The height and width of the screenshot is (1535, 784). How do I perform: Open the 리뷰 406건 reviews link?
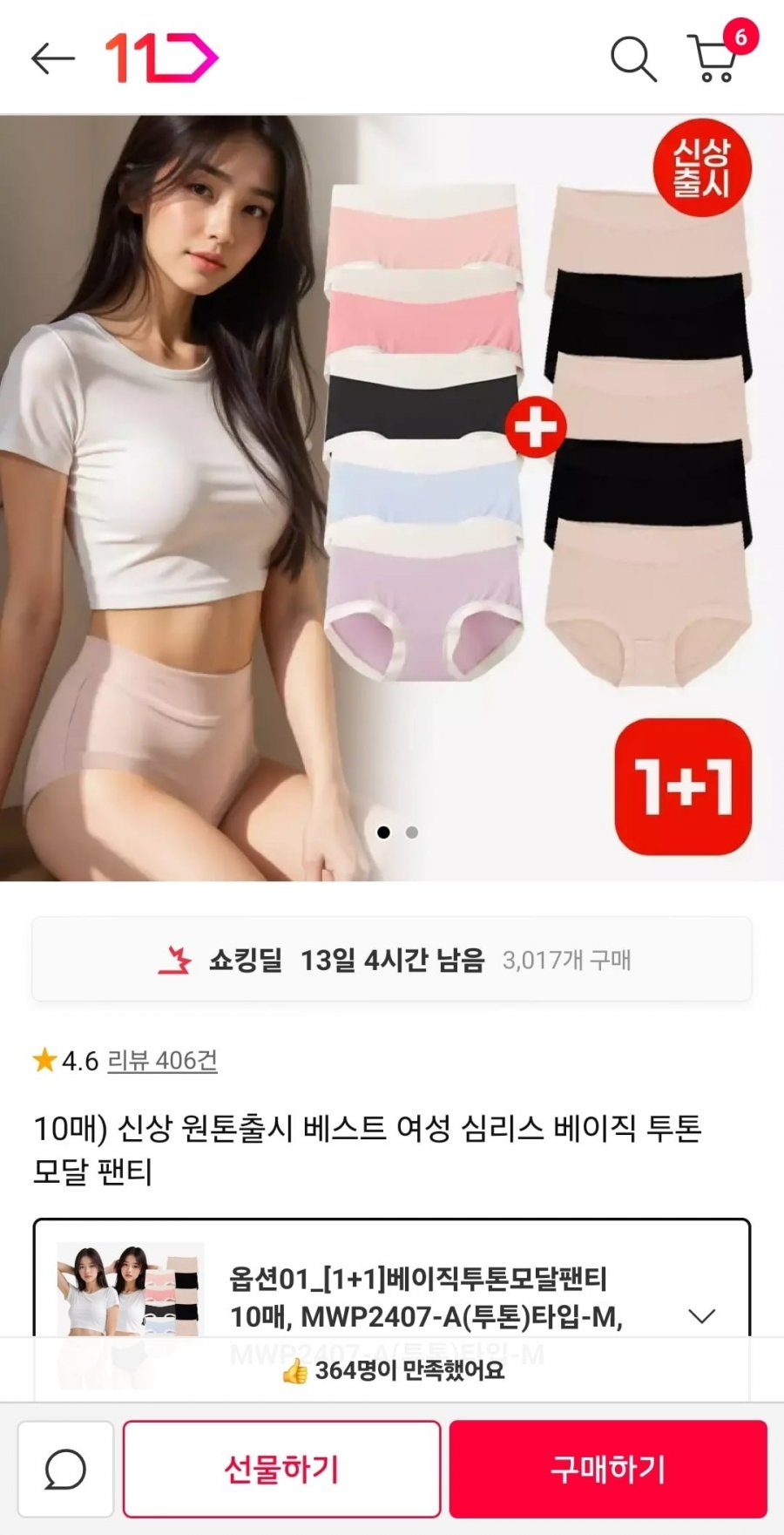click(x=162, y=1060)
